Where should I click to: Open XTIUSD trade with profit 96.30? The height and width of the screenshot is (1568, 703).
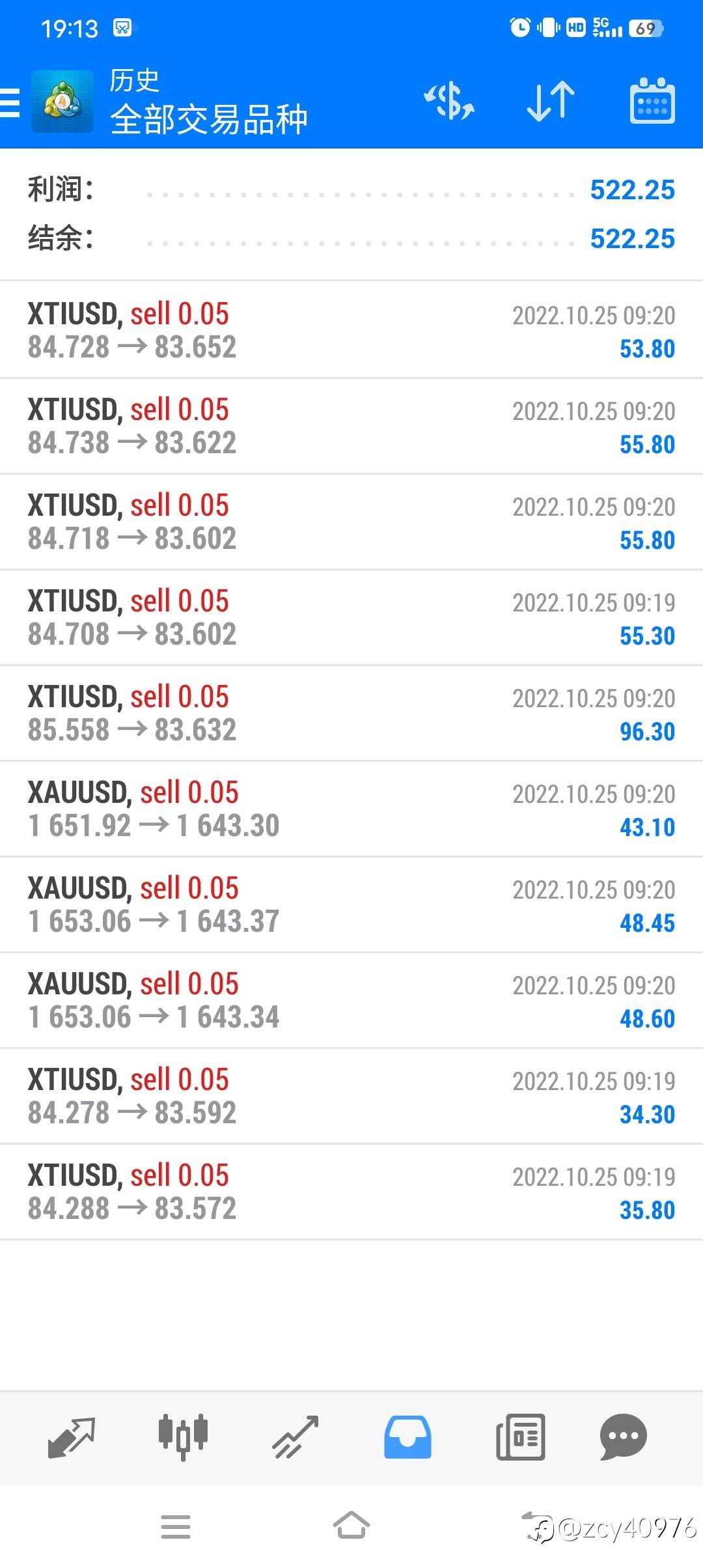(x=351, y=713)
